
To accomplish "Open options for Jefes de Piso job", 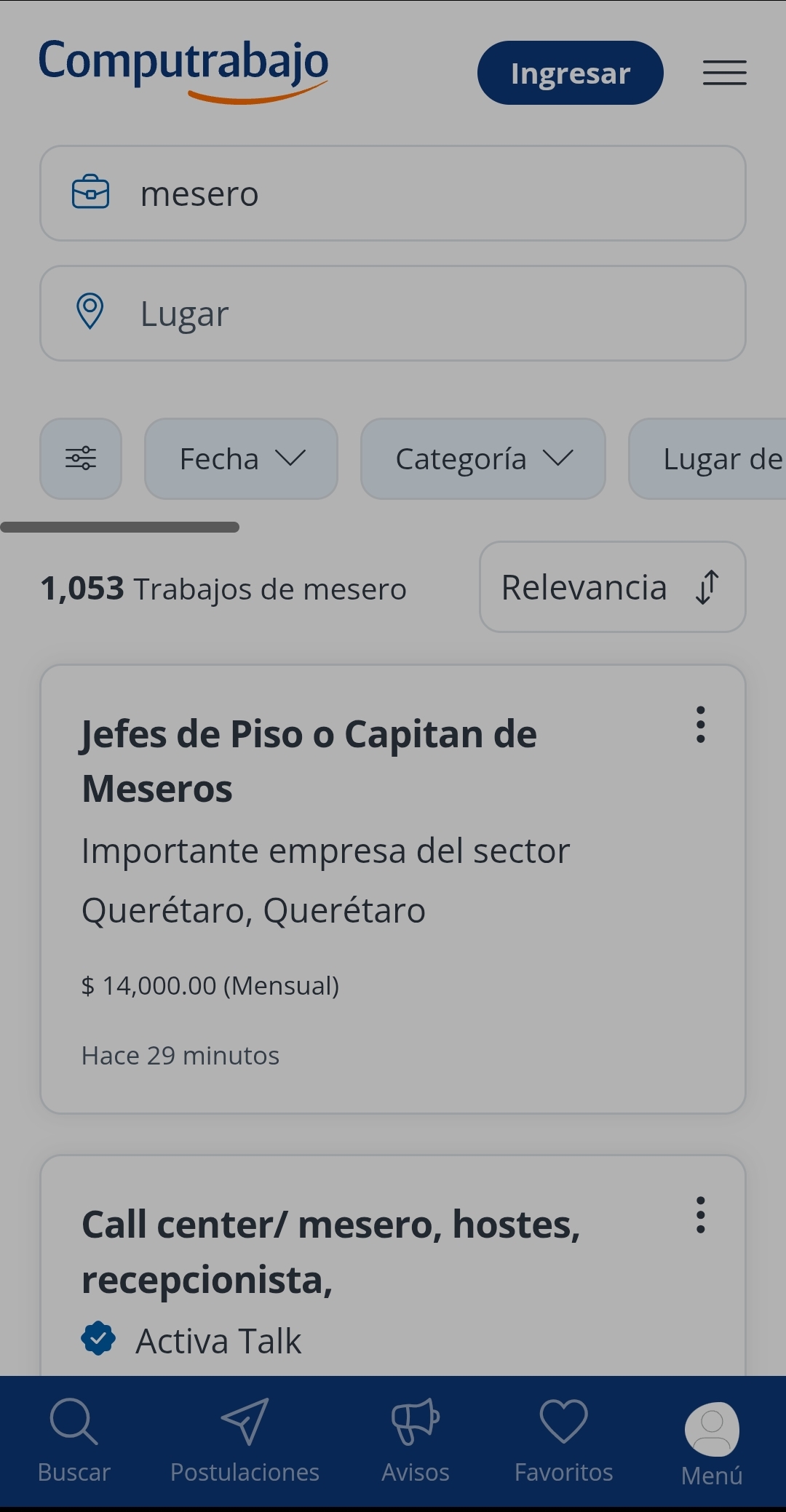I will (700, 725).
